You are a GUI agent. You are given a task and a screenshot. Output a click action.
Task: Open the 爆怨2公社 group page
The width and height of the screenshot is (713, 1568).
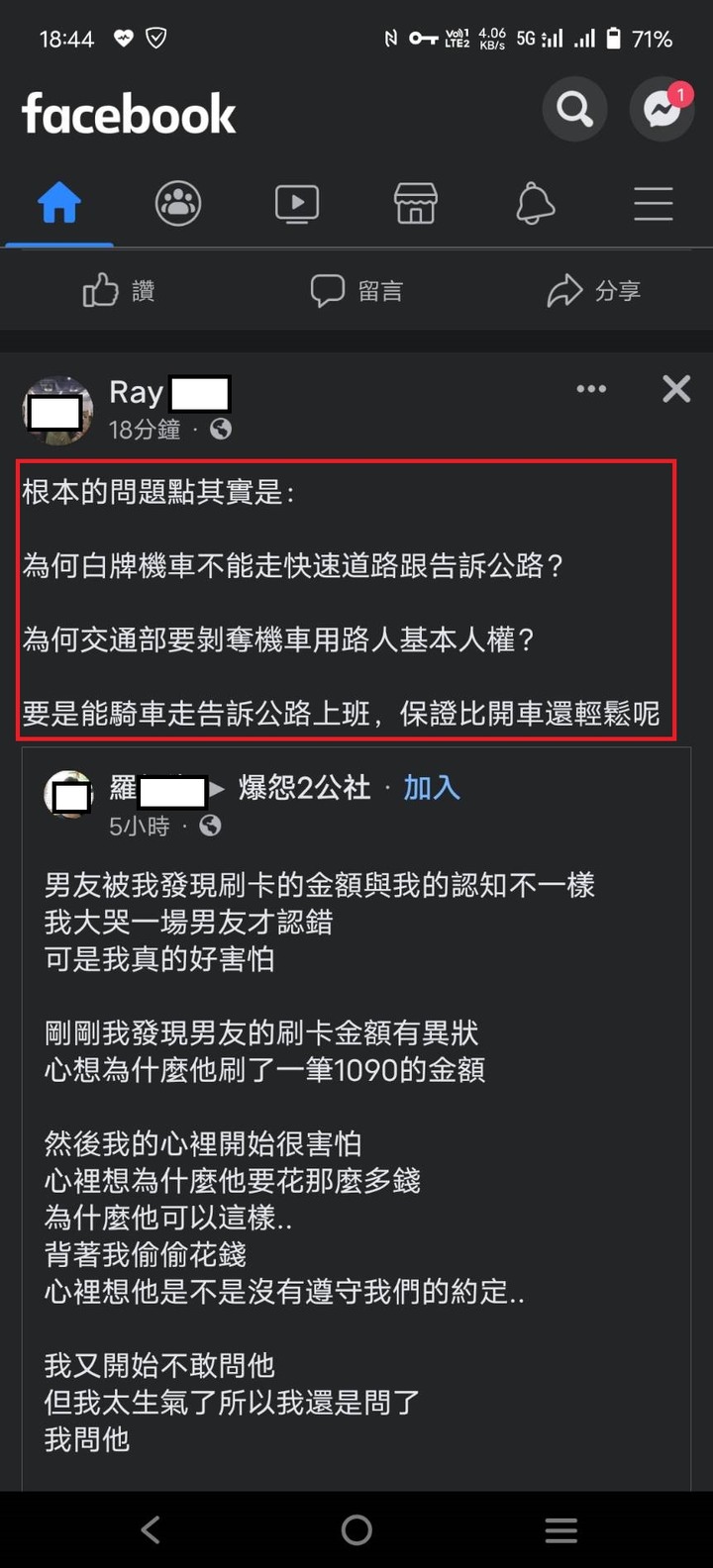coord(304,788)
